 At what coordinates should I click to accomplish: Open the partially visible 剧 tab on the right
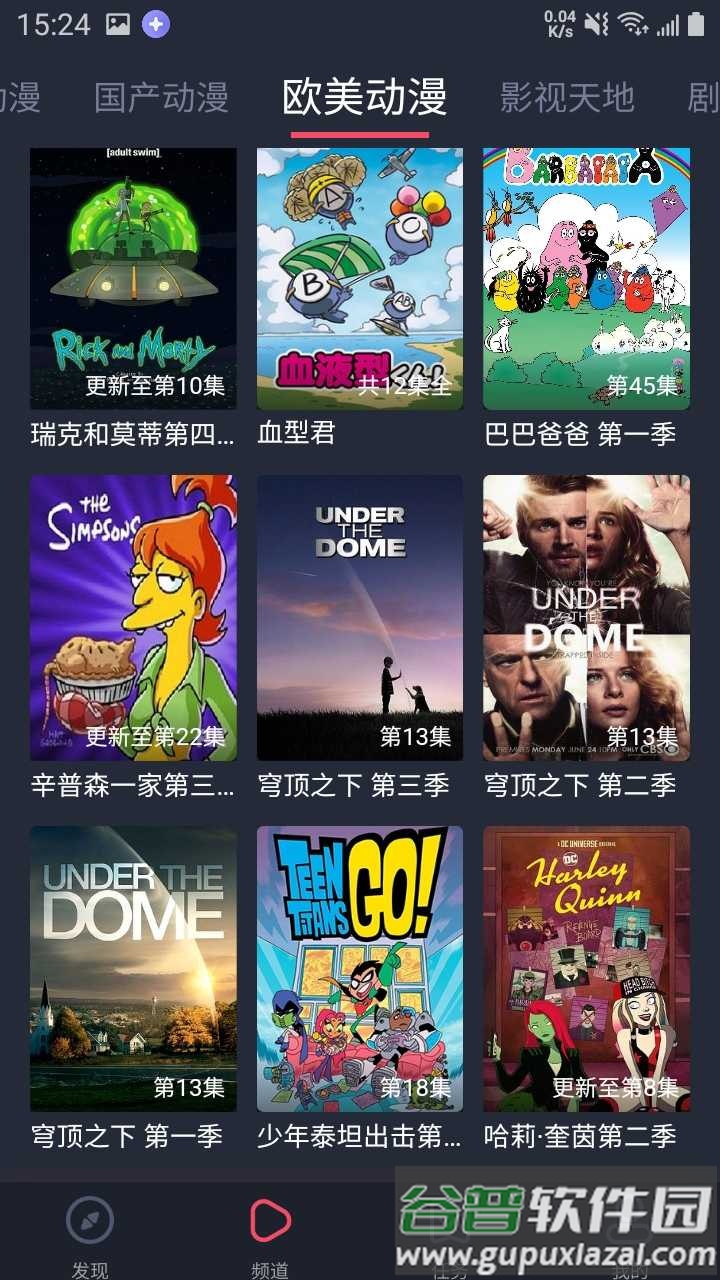[x=706, y=97]
